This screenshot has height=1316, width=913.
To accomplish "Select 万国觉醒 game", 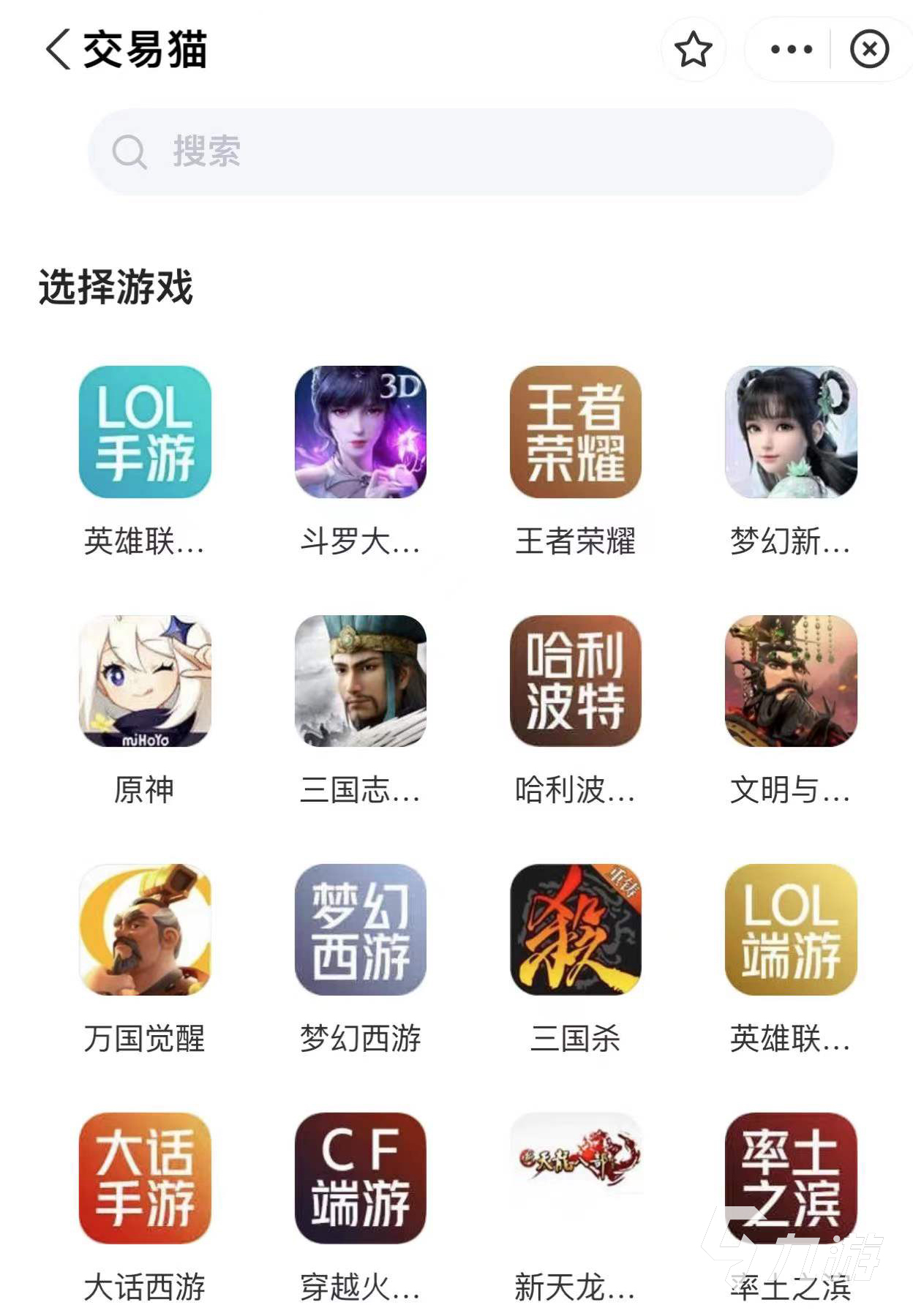I will pos(145,929).
